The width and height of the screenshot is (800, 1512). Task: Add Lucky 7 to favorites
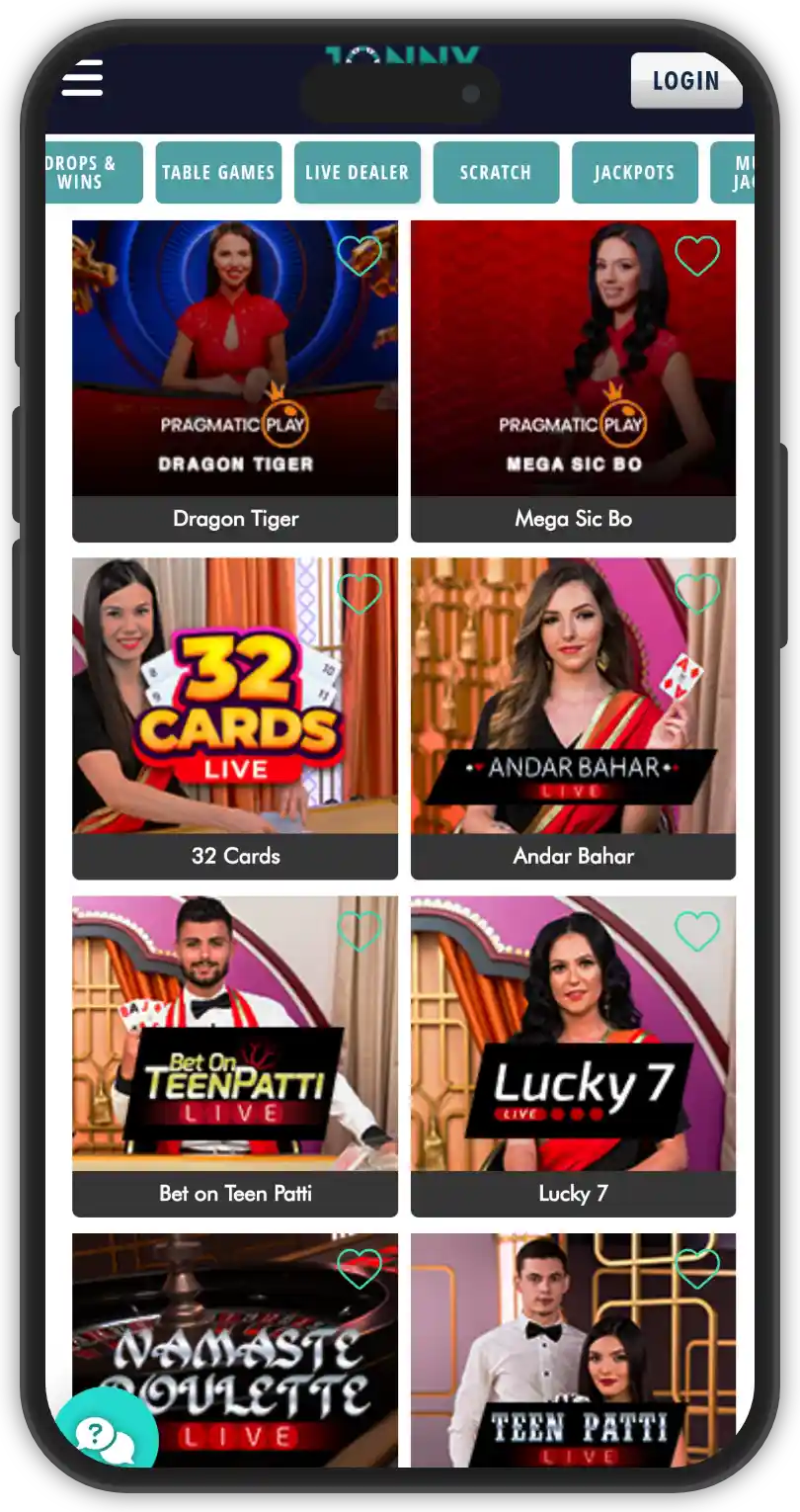[x=697, y=931]
